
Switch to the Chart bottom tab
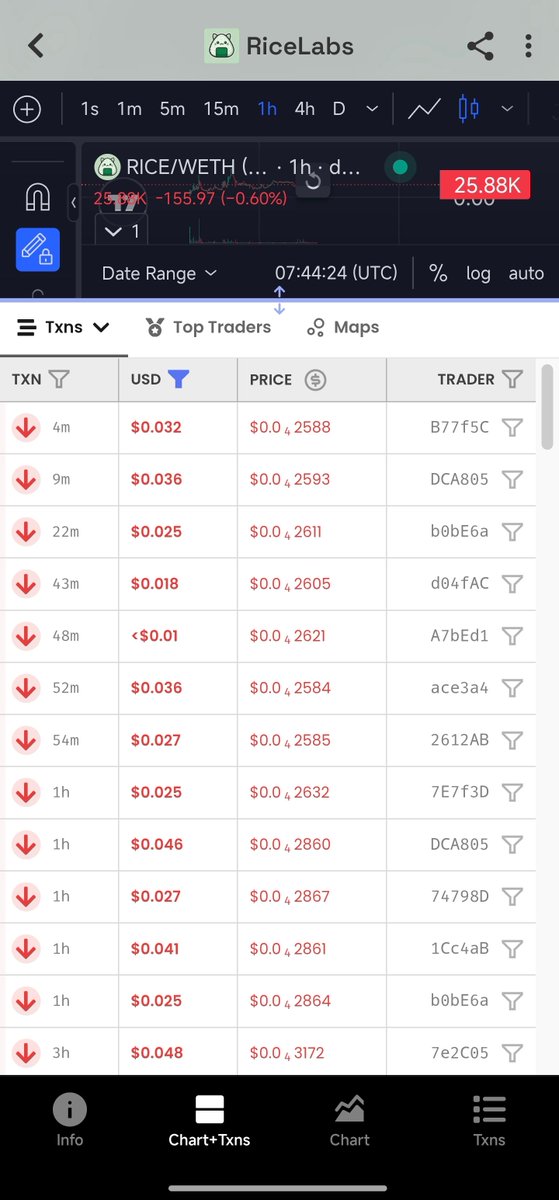point(350,1120)
